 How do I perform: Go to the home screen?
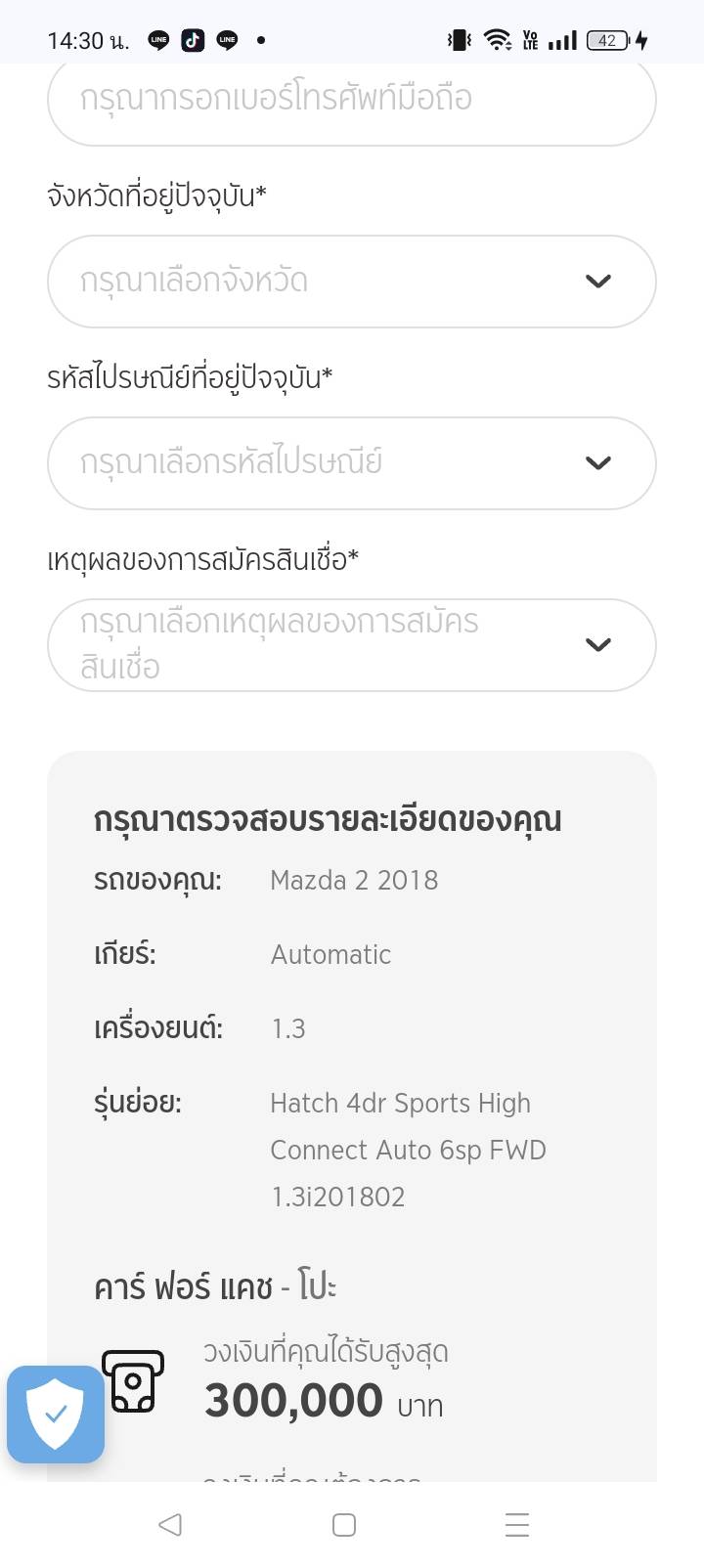coord(344,1524)
